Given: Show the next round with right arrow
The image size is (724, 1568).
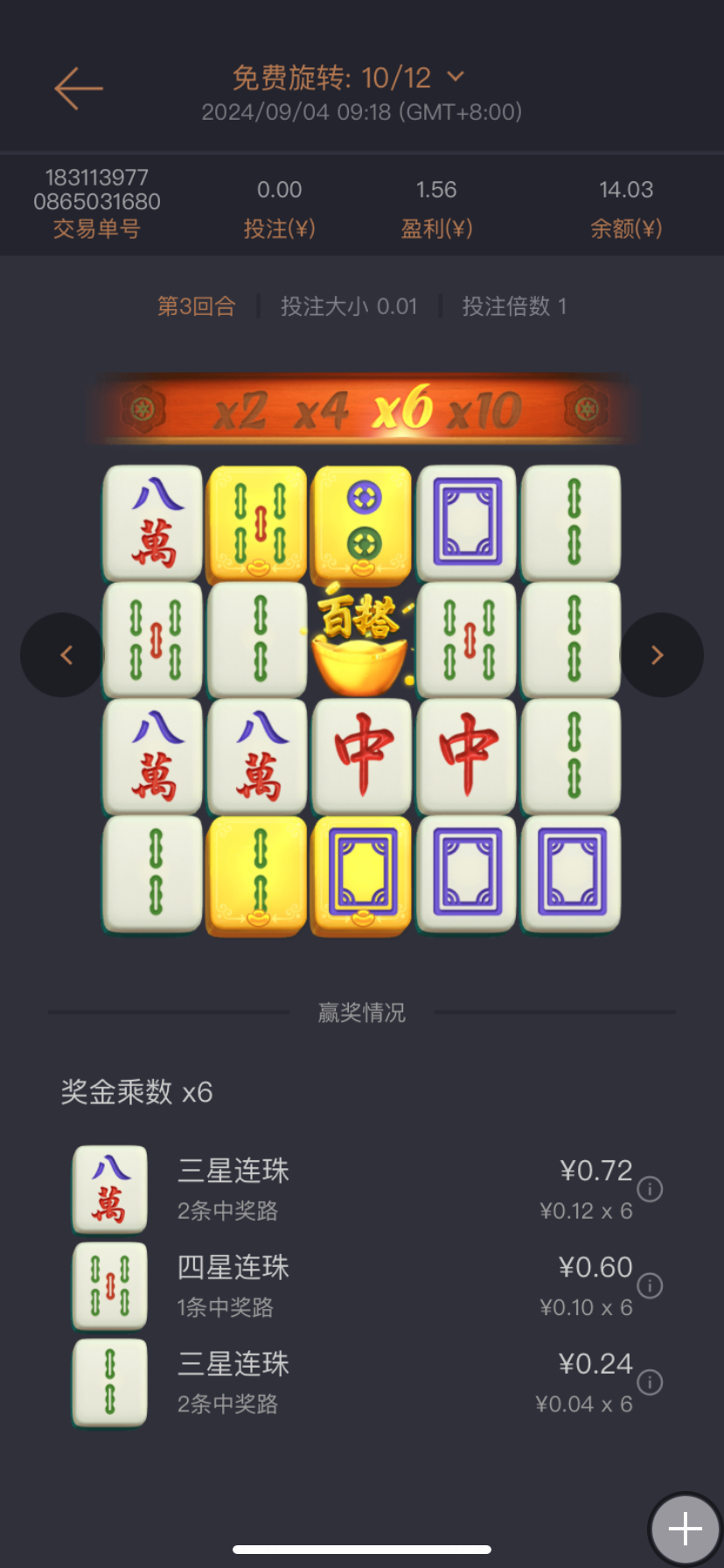Looking at the screenshot, I should (x=660, y=655).
